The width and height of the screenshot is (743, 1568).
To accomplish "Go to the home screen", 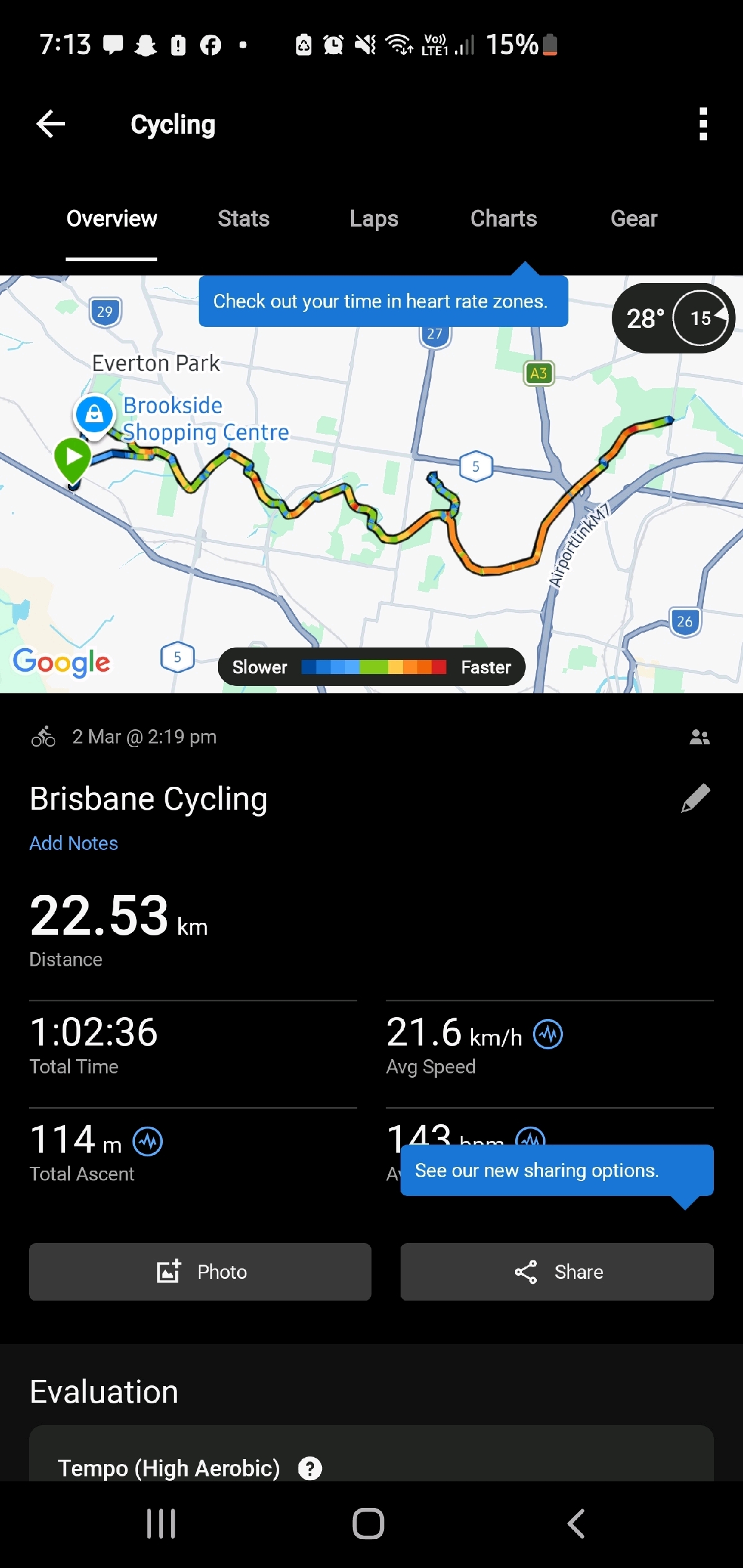I will (368, 1523).
